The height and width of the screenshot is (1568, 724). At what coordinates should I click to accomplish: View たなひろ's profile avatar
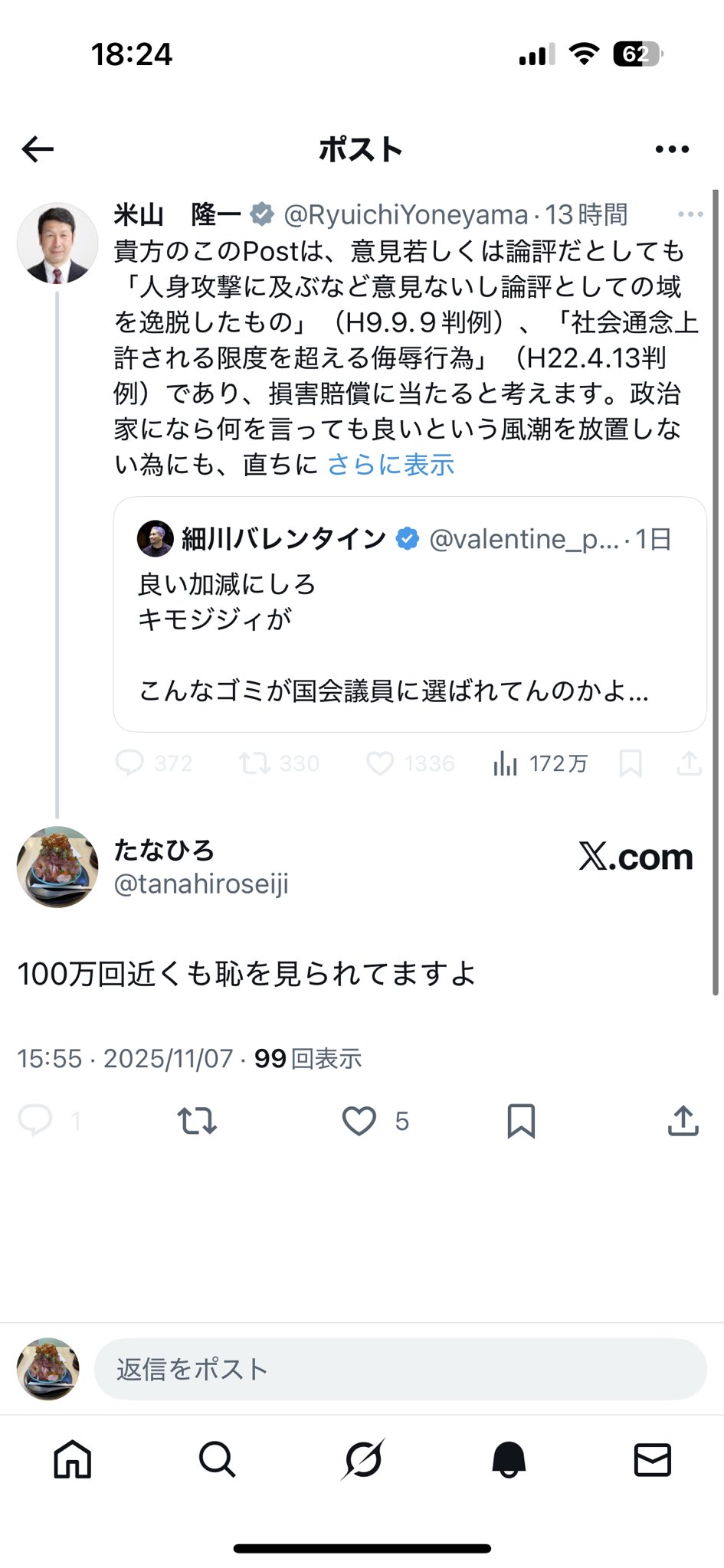point(57,867)
